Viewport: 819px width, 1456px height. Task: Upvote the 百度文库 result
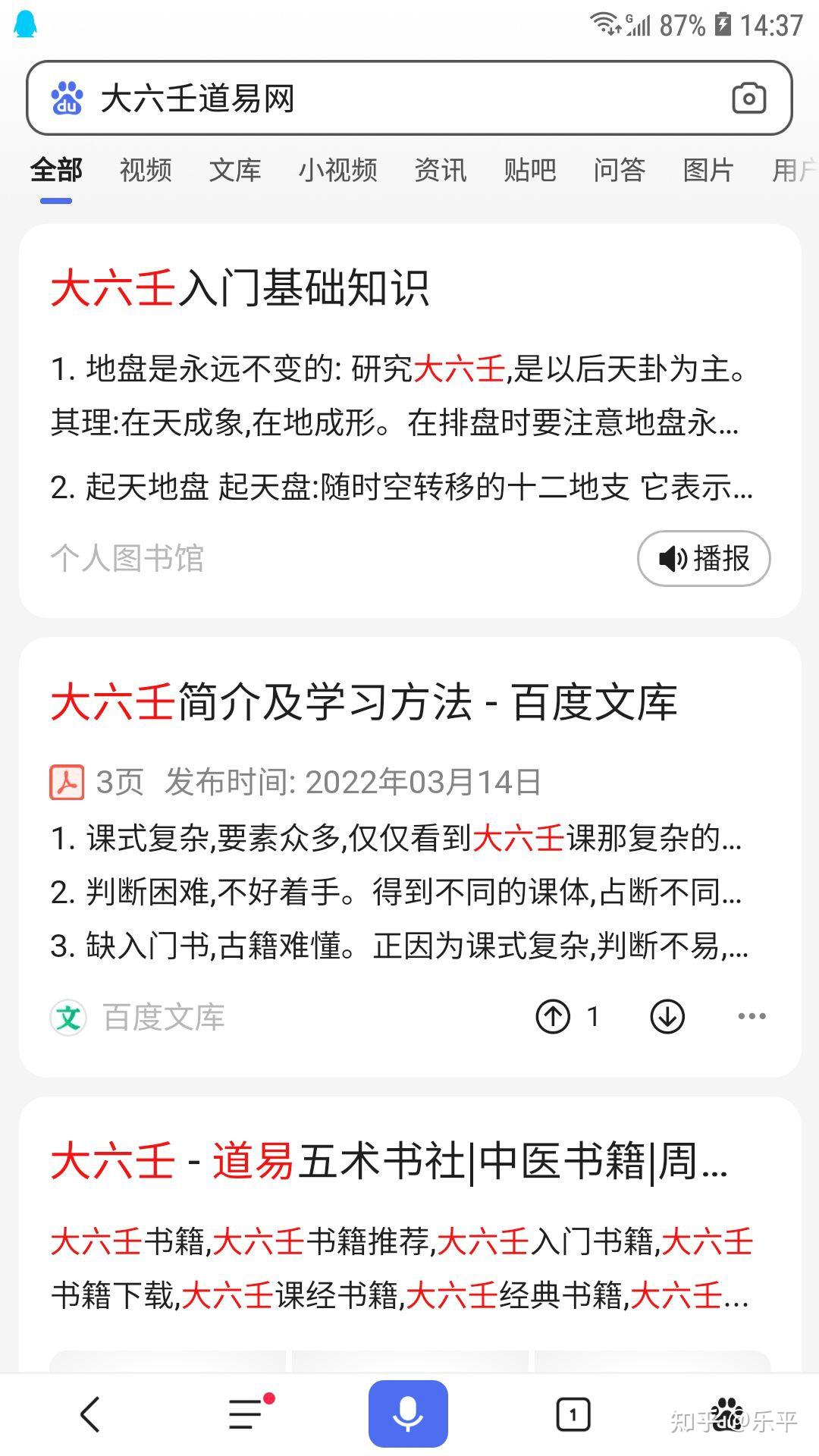pos(554,1017)
